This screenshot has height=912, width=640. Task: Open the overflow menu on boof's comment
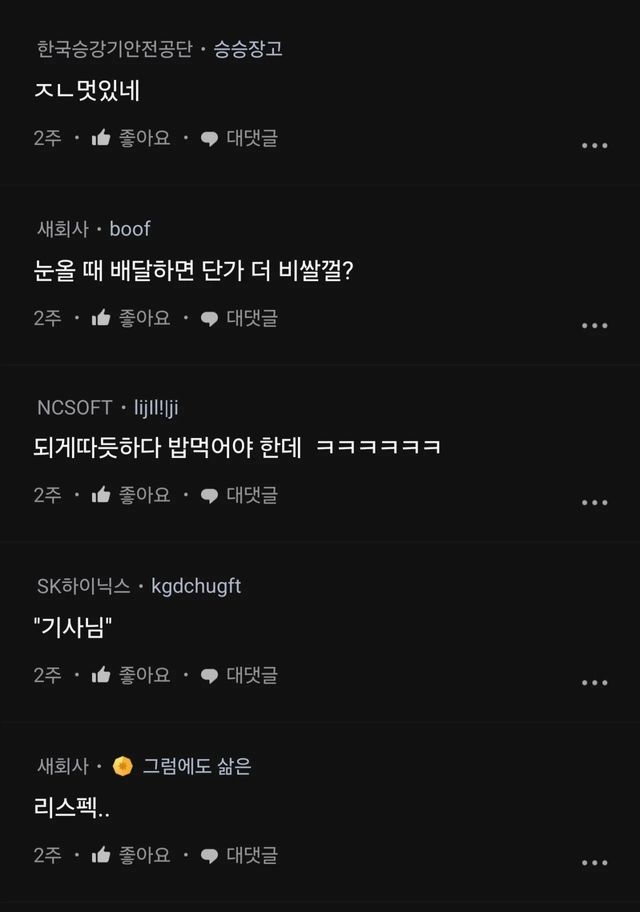point(594,325)
